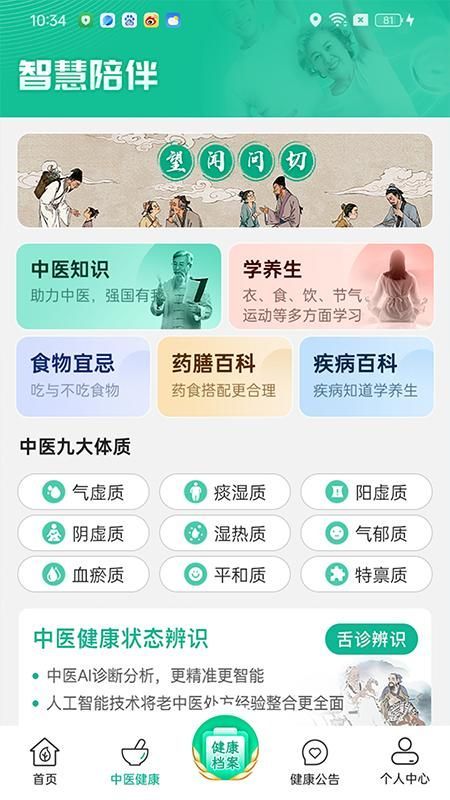Select the 特禀质 constitution chip

366,574
